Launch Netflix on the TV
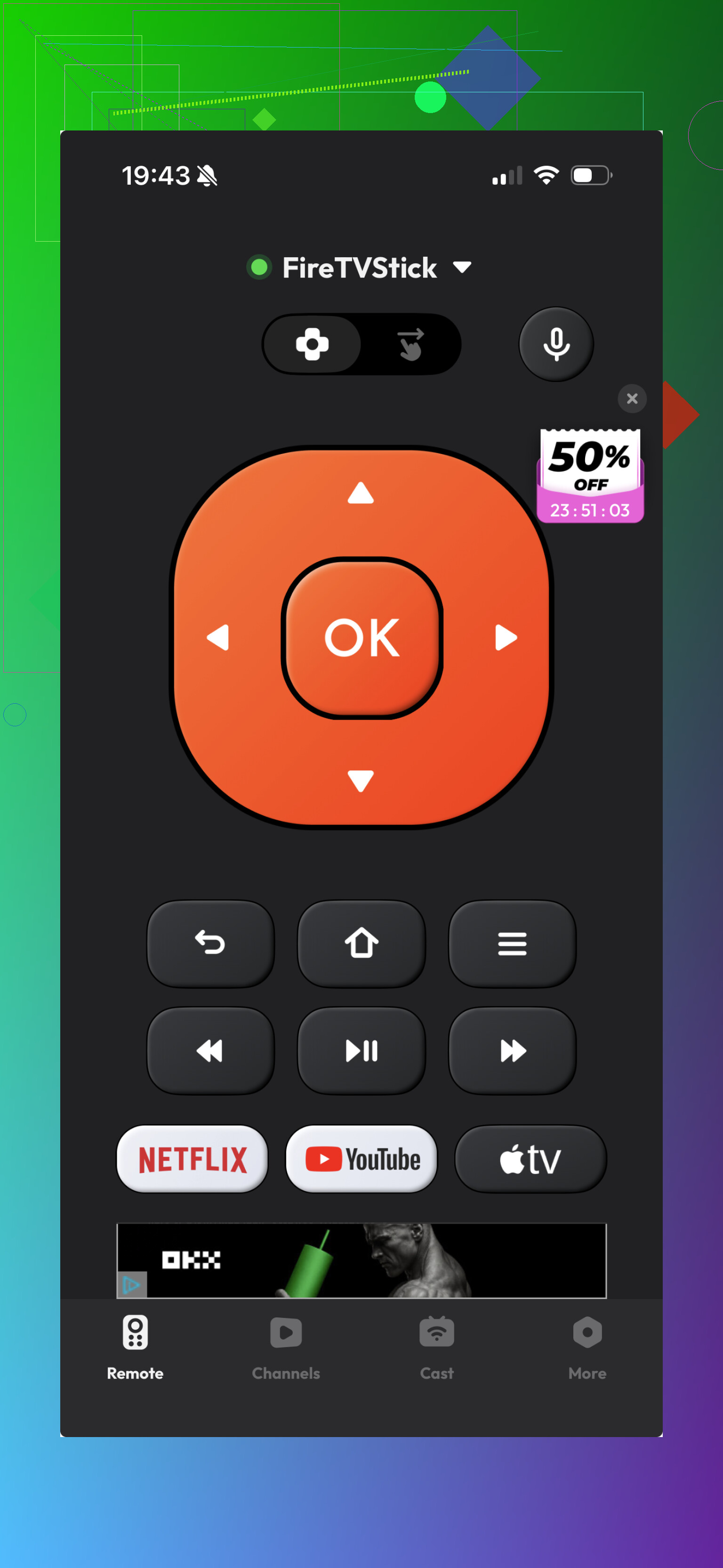 (192, 1159)
